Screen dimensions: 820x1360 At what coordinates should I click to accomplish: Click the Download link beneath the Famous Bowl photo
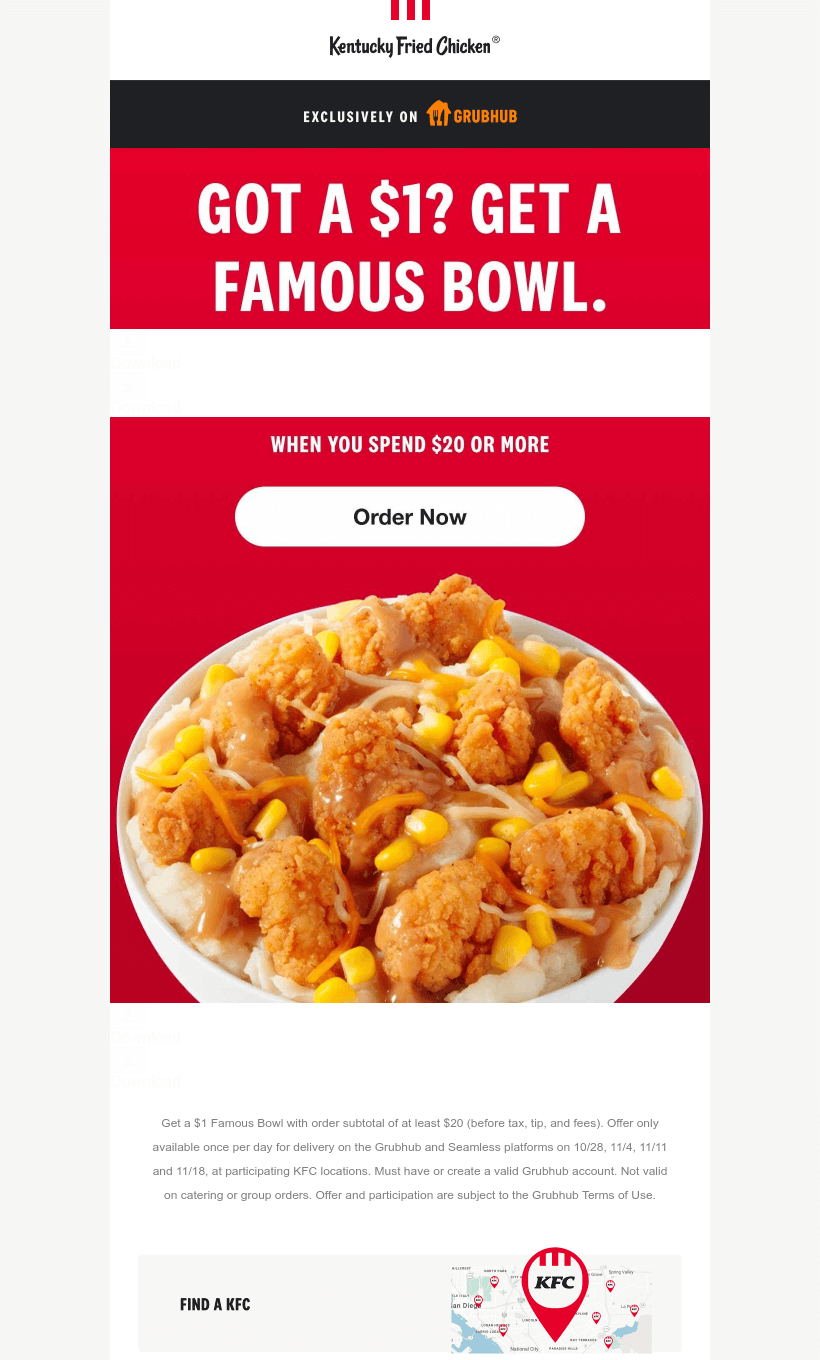tap(146, 1038)
